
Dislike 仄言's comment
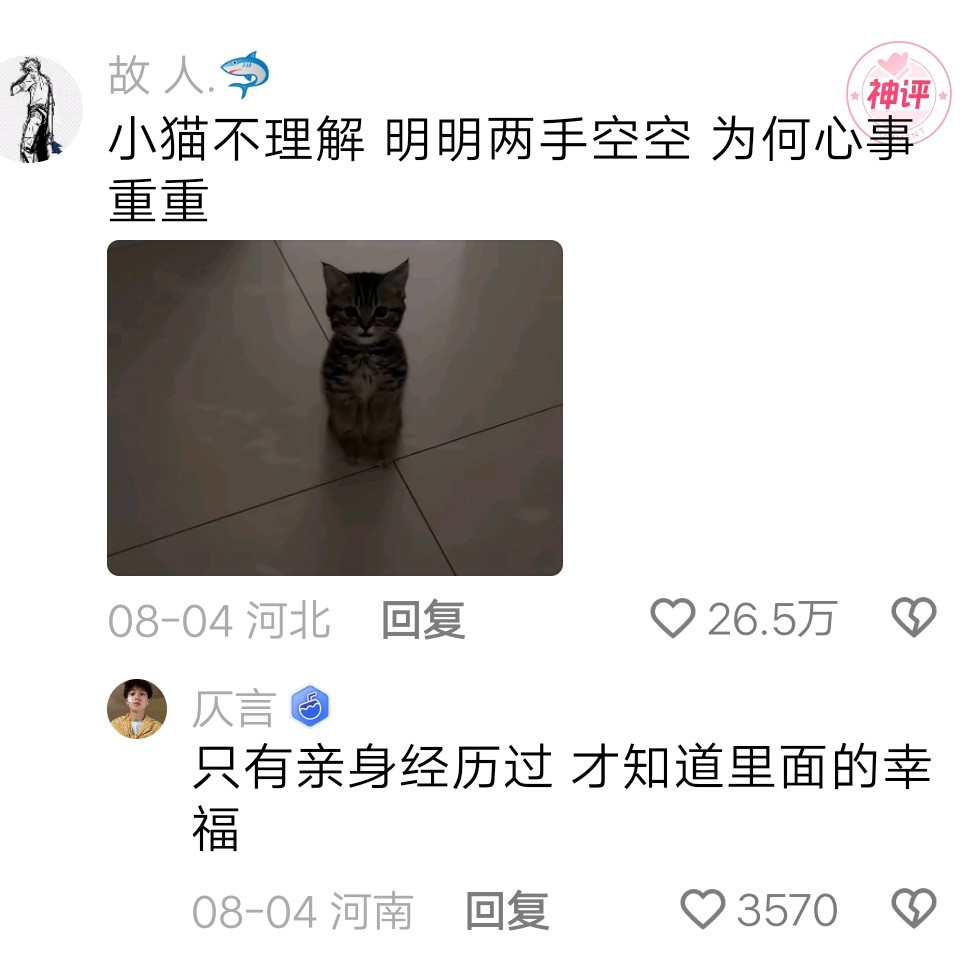pos(913,909)
